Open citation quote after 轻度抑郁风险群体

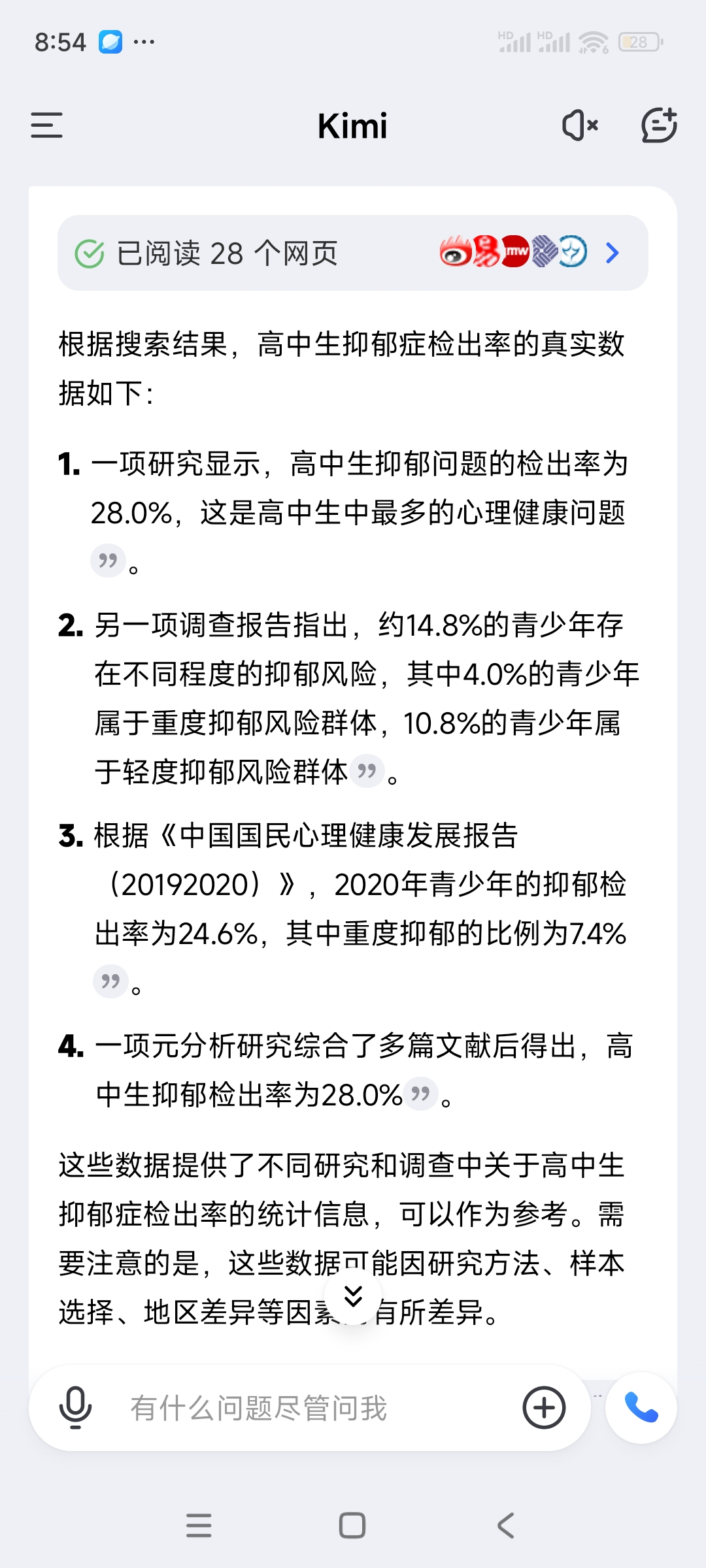pos(367,772)
